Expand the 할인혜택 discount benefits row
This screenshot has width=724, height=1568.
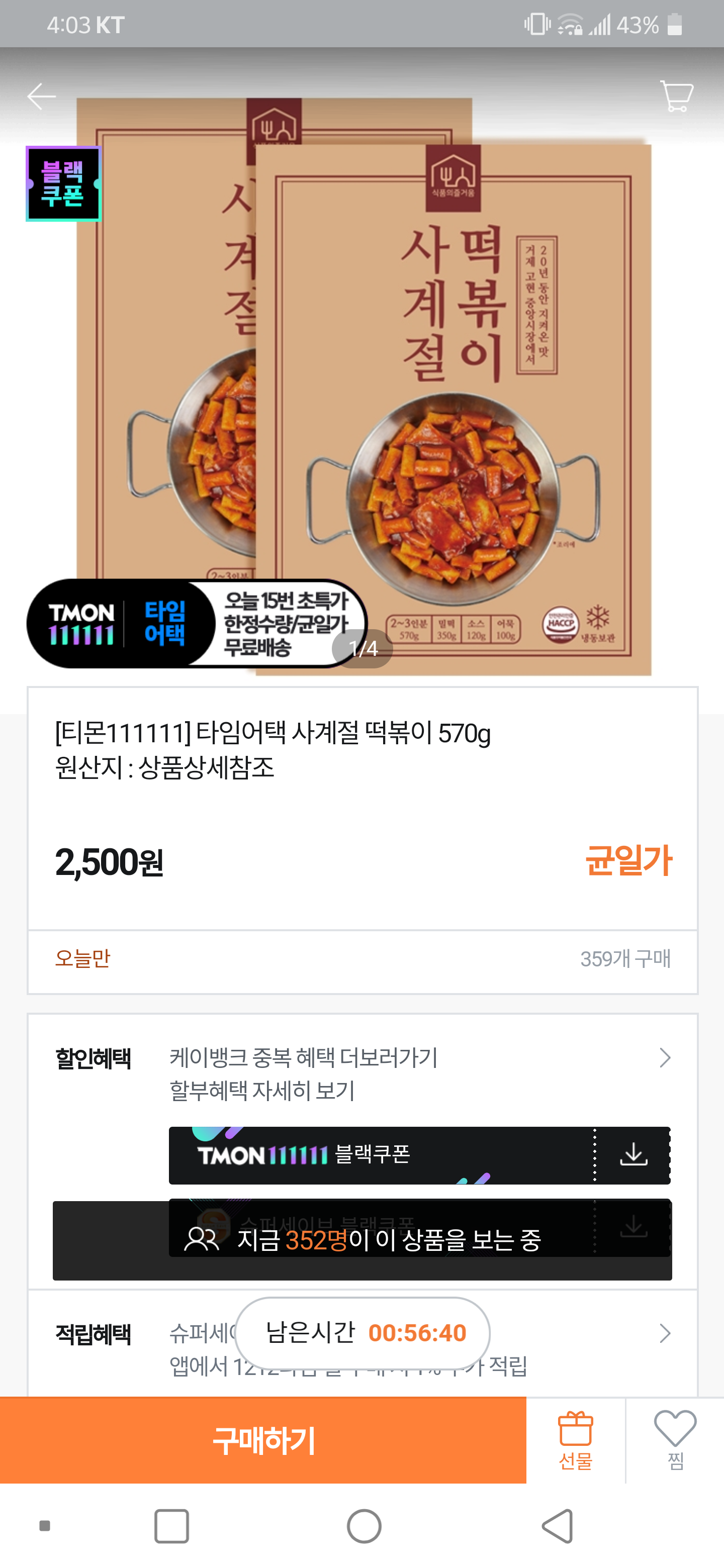[664, 1058]
